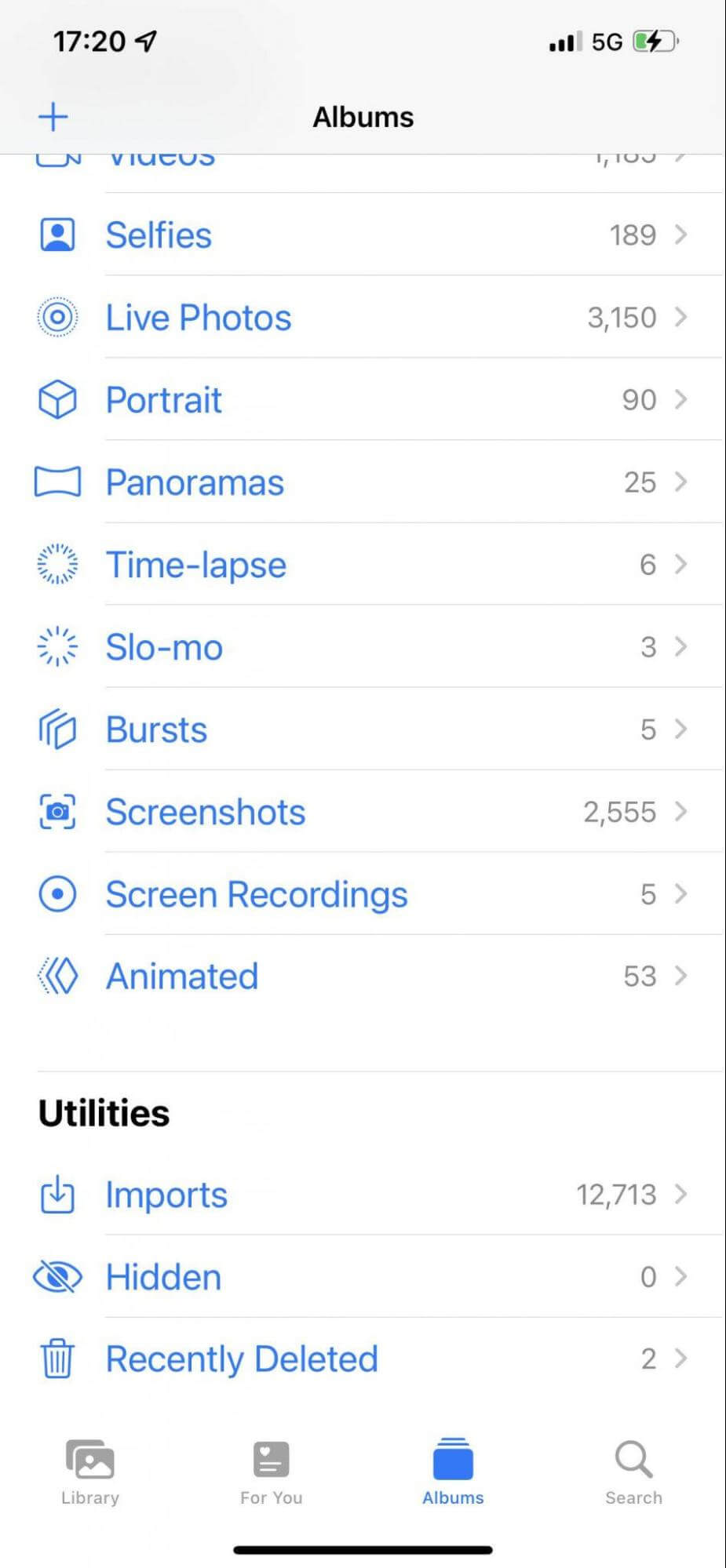This screenshot has width=726, height=1568.
Task: Switch to the For You tab
Action: click(271, 1471)
